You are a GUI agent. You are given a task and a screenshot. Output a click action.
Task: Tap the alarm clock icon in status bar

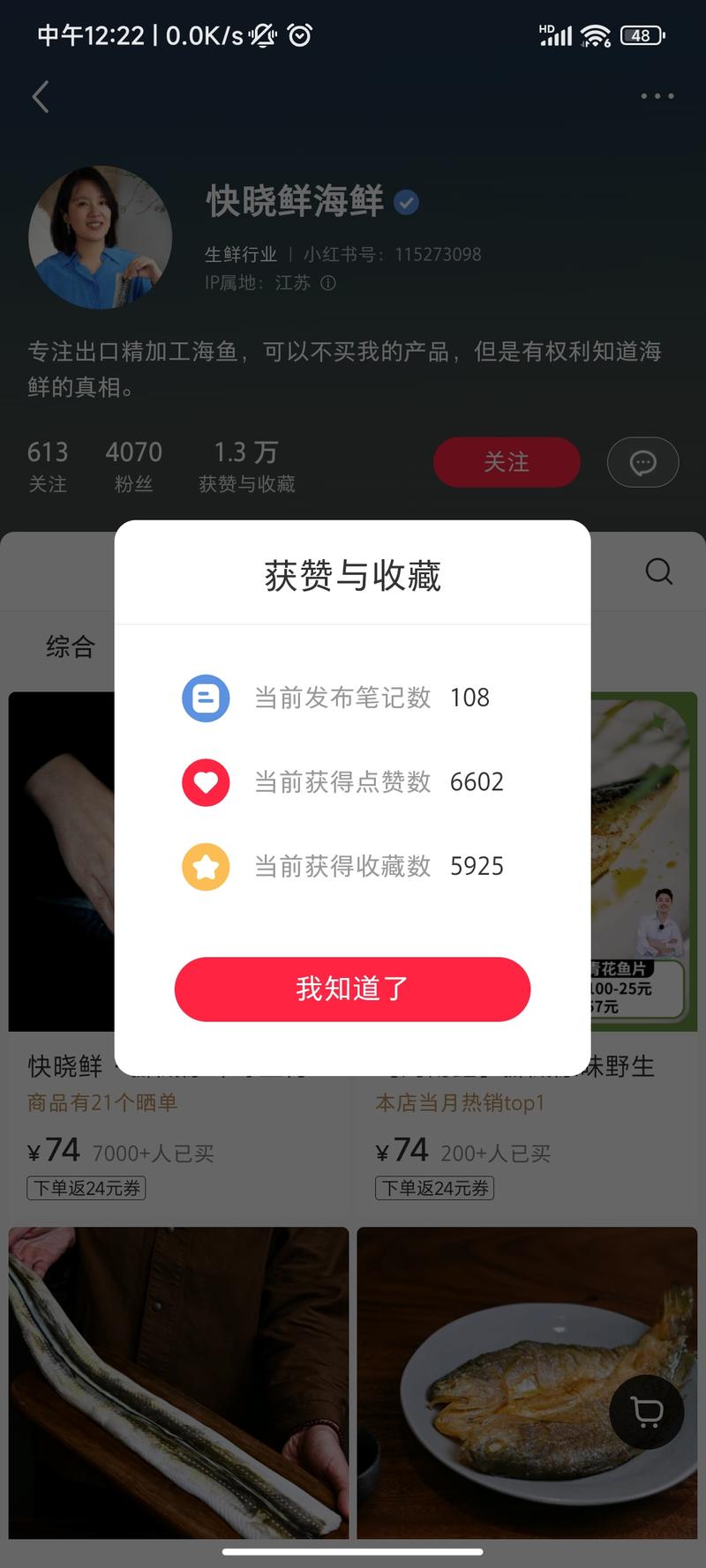point(300,35)
